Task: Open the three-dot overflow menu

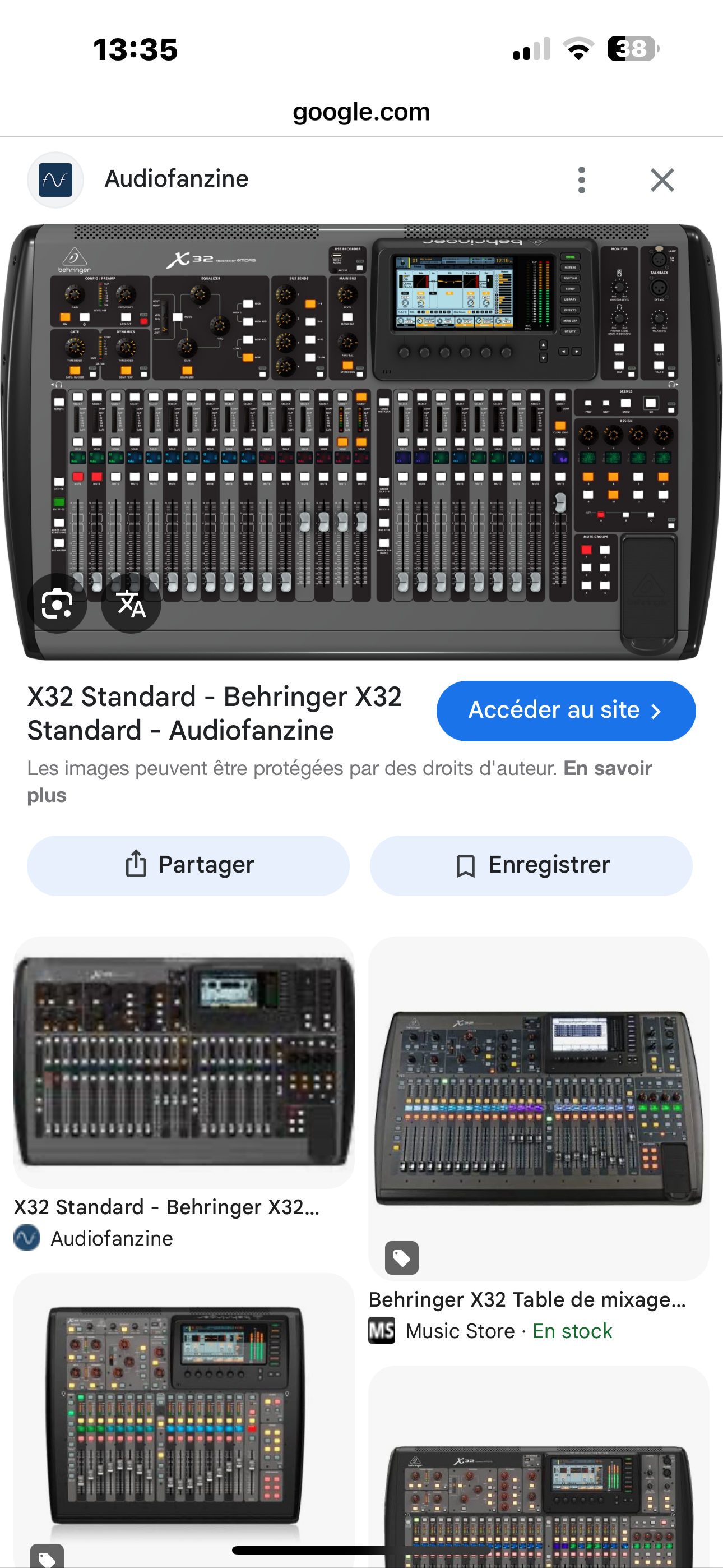Action: [x=581, y=180]
